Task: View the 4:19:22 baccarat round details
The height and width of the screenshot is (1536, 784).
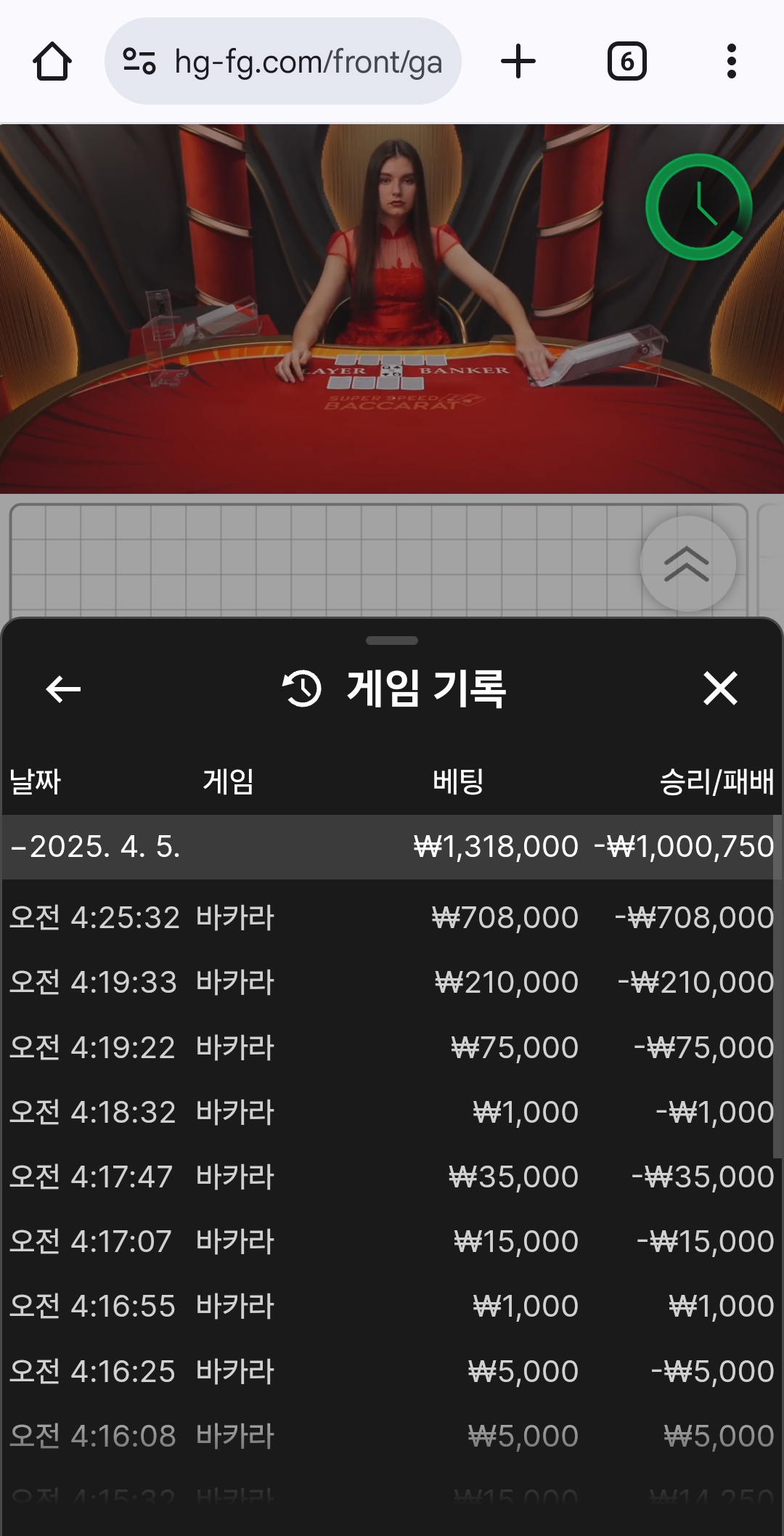Action: point(392,1047)
